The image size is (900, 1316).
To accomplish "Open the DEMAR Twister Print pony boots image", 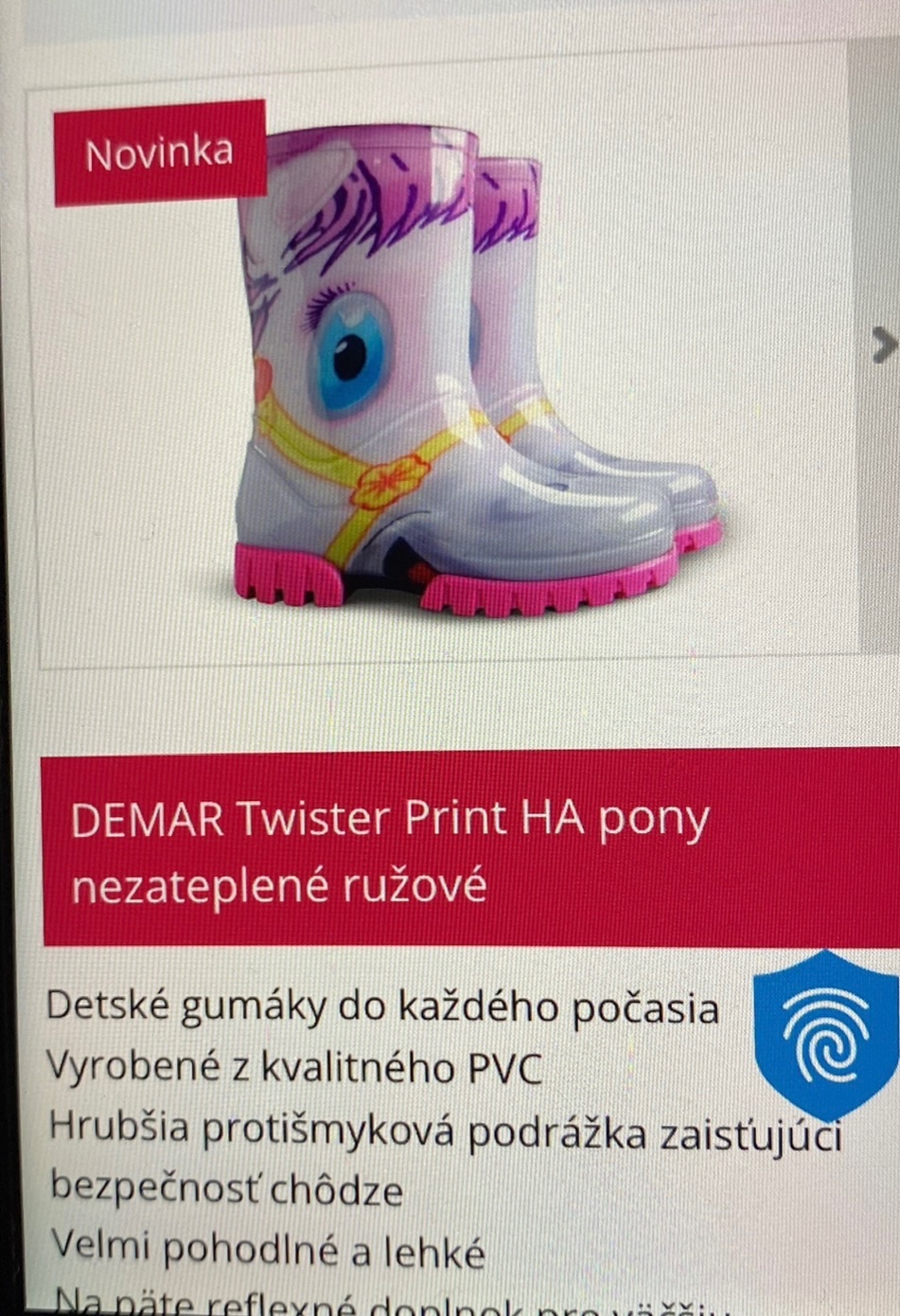I will point(473,379).
